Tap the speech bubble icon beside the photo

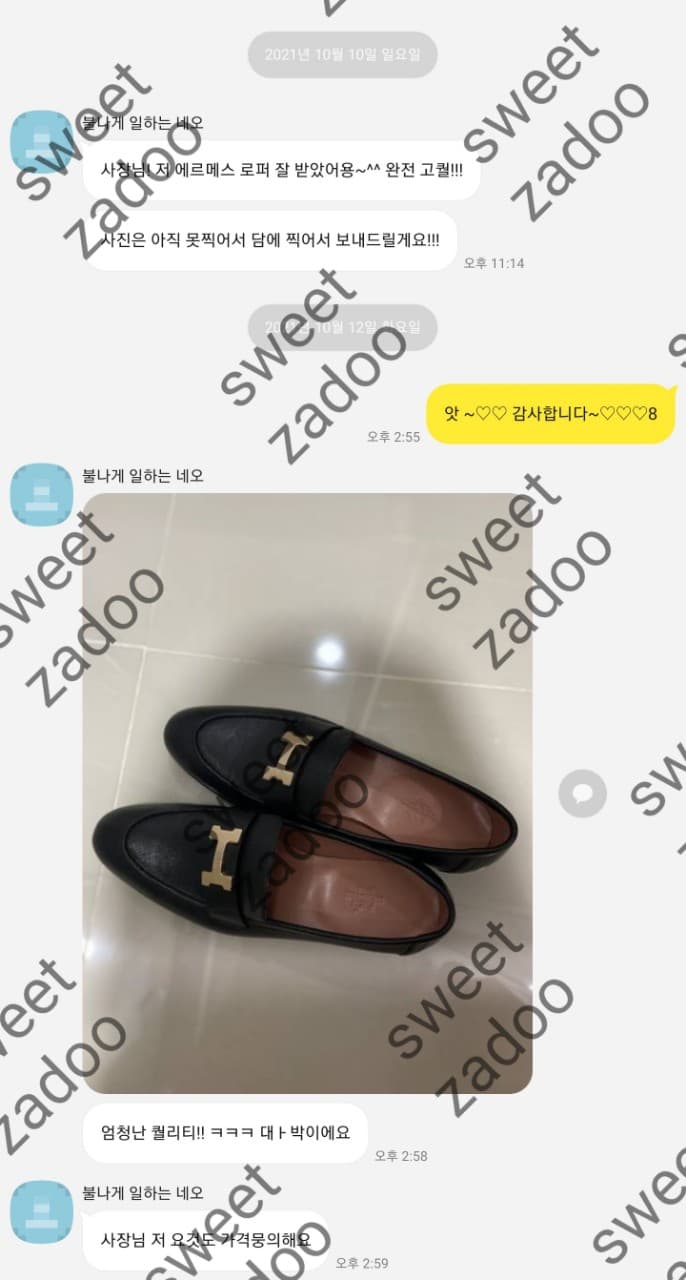pyautogui.click(x=582, y=794)
